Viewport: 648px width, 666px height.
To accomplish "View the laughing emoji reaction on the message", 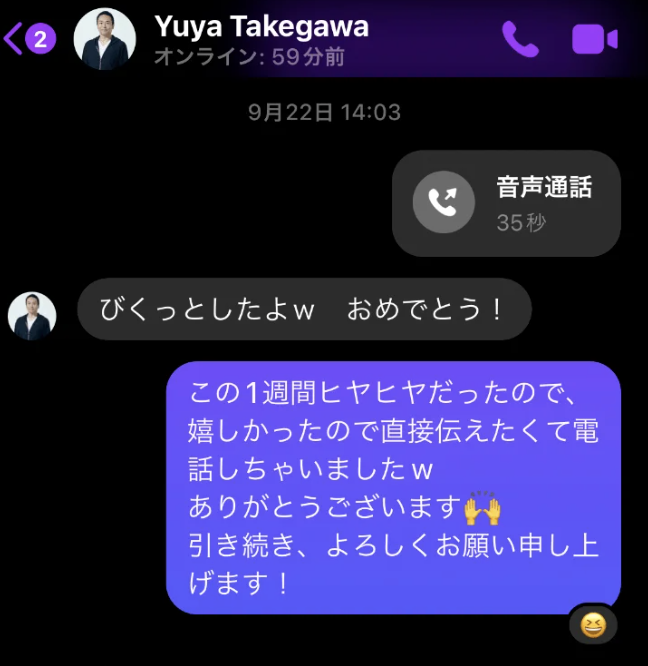I will pyautogui.click(x=593, y=626).
